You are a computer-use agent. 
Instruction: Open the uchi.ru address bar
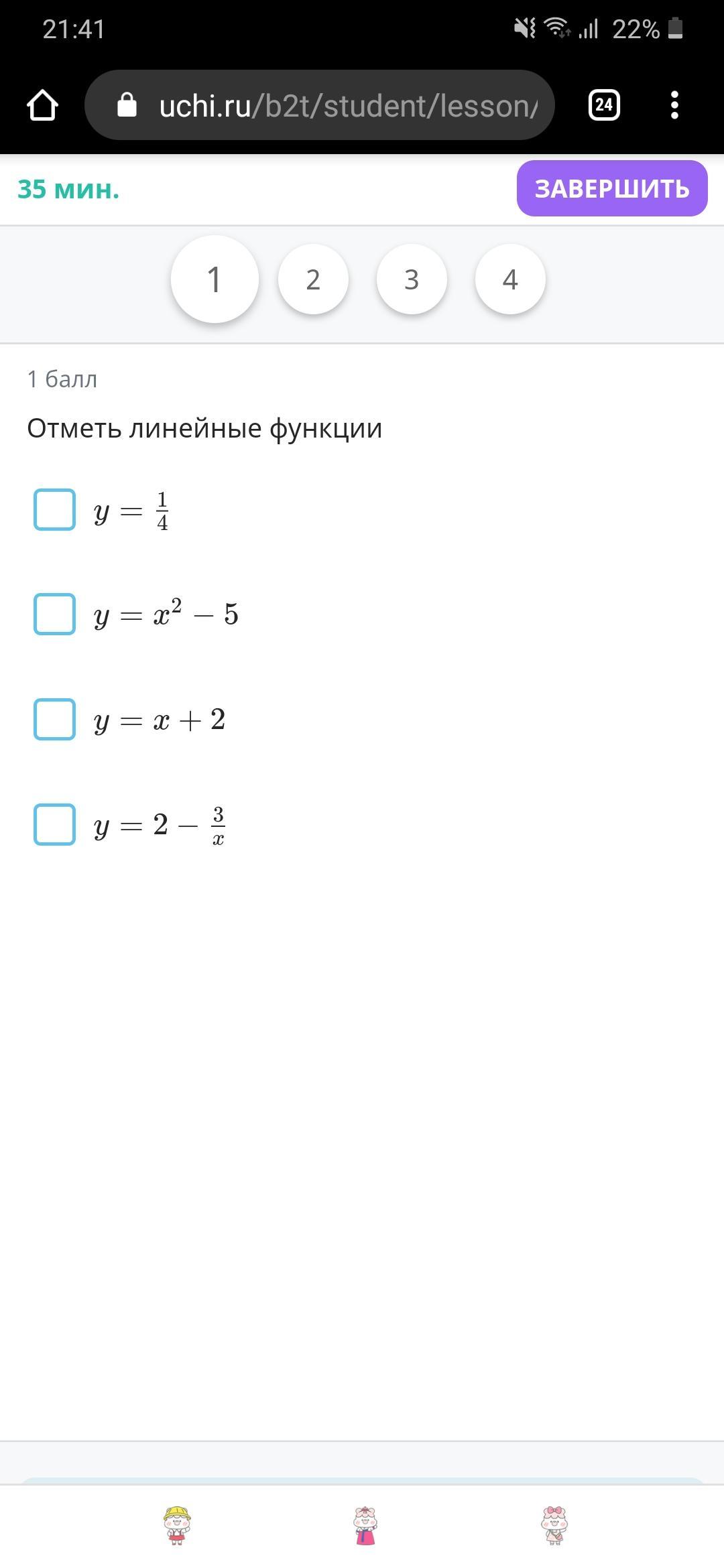[320, 105]
